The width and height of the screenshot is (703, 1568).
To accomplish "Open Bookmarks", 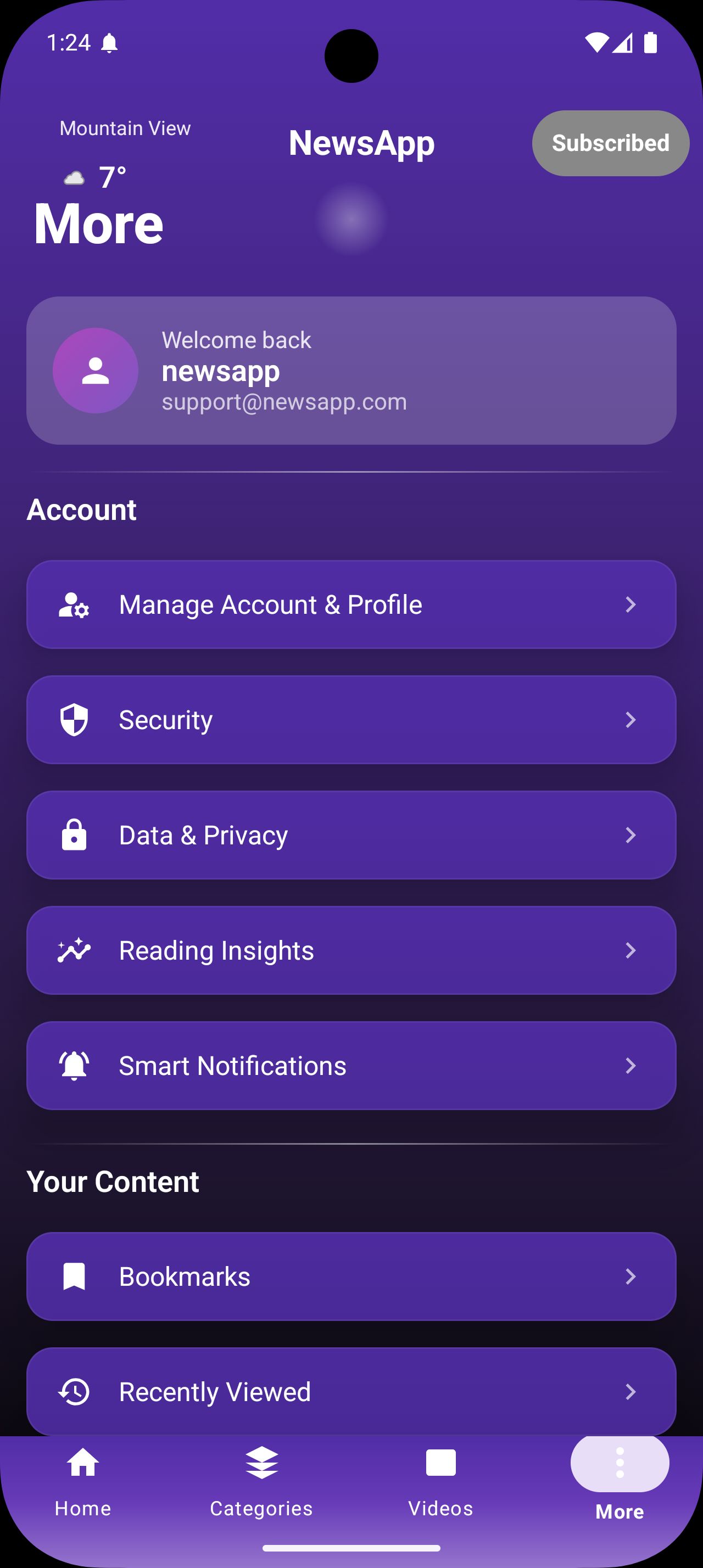I will [x=351, y=1276].
